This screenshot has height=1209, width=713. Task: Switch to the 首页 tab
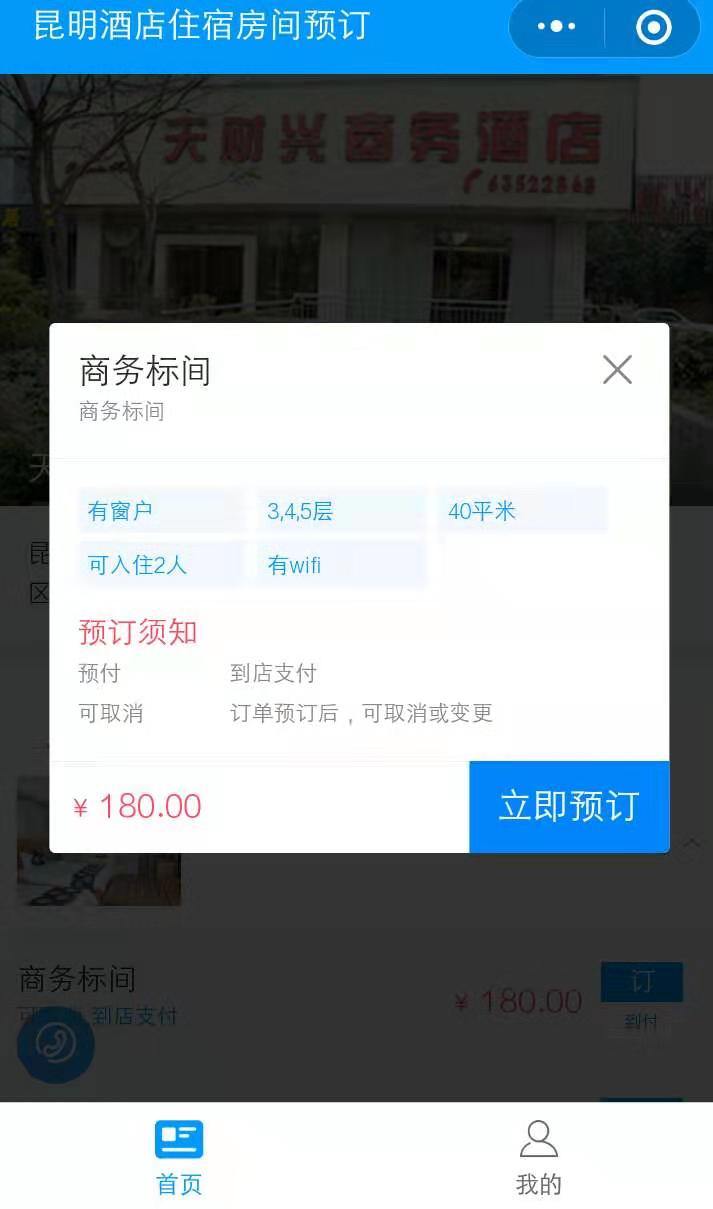(x=179, y=1158)
